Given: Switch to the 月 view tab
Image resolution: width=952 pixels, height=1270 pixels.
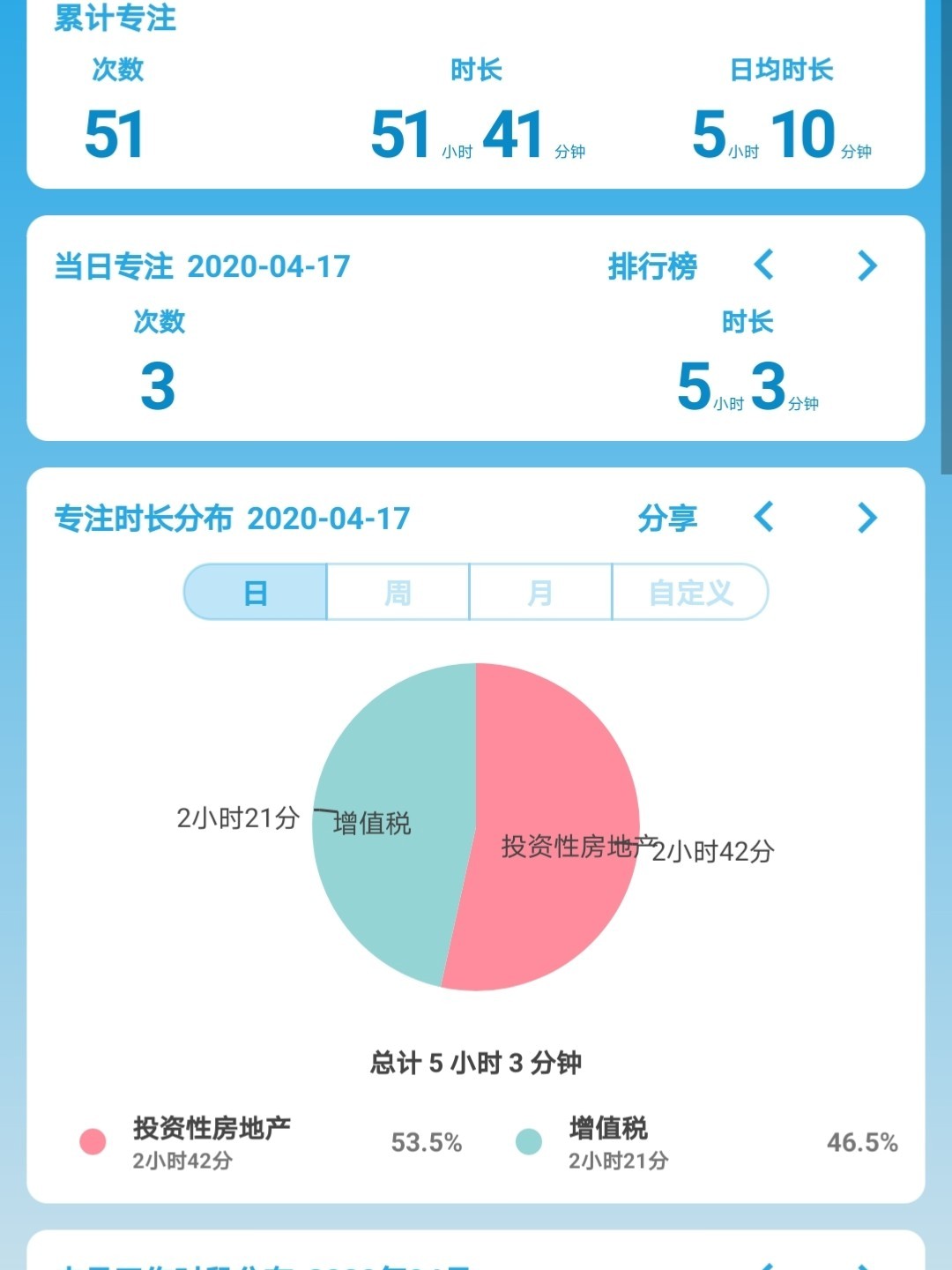Looking at the screenshot, I should coord(539,593).
